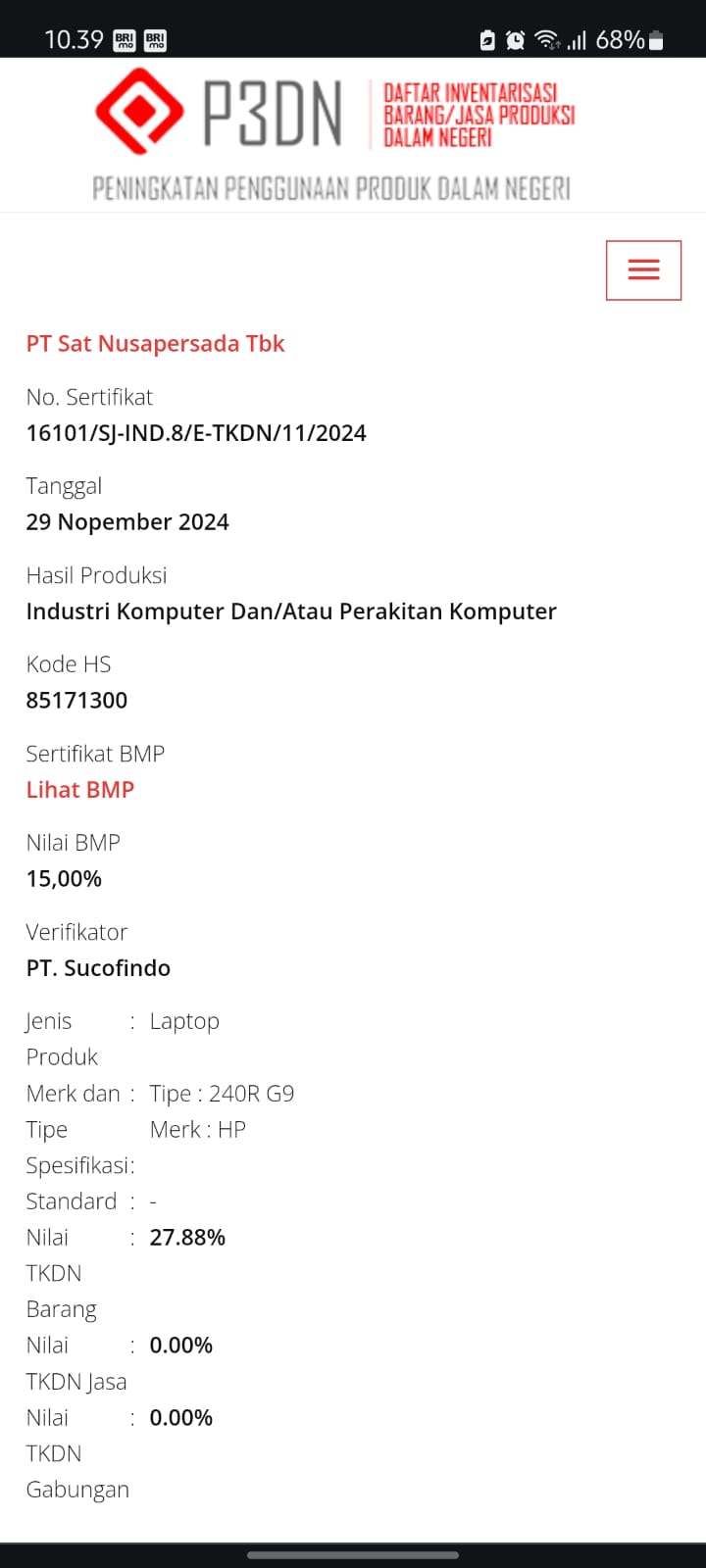Viewport: 706px width, 1568px height.
Task: Open the hamburger navigation menu
Action: pos(643,270)
